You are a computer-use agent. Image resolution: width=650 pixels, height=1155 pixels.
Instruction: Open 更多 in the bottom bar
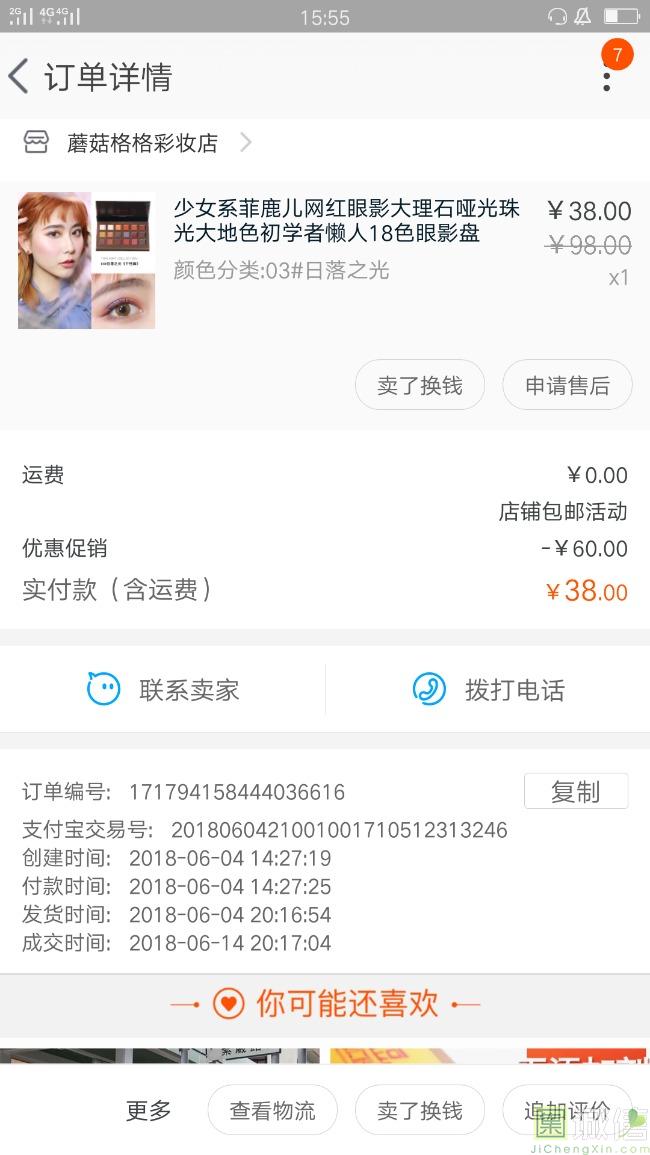[x=148, y=1110]
